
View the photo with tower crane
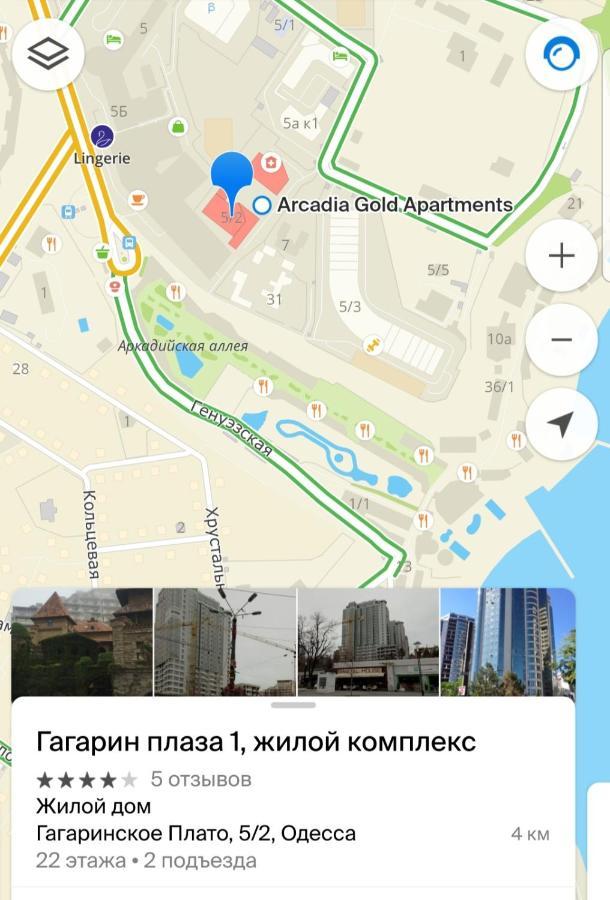coord(225,641)
